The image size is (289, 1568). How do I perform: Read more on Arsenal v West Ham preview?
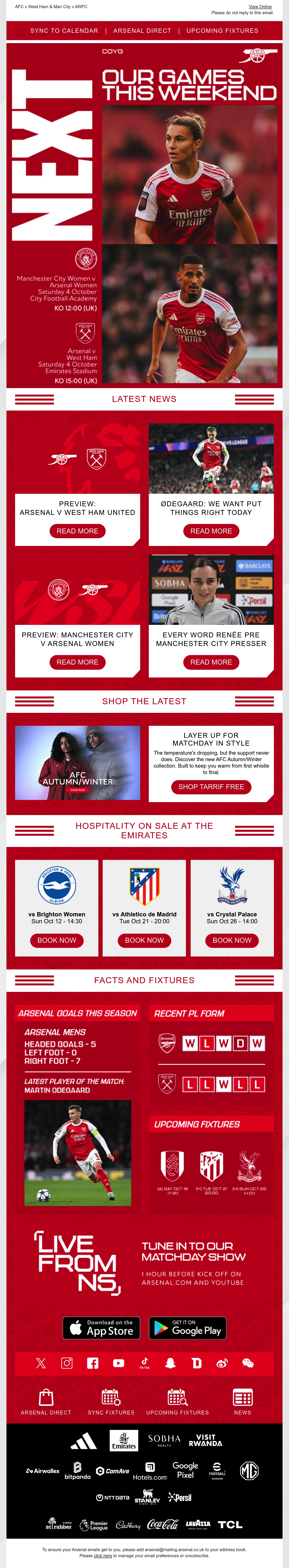tap(77, 531)
